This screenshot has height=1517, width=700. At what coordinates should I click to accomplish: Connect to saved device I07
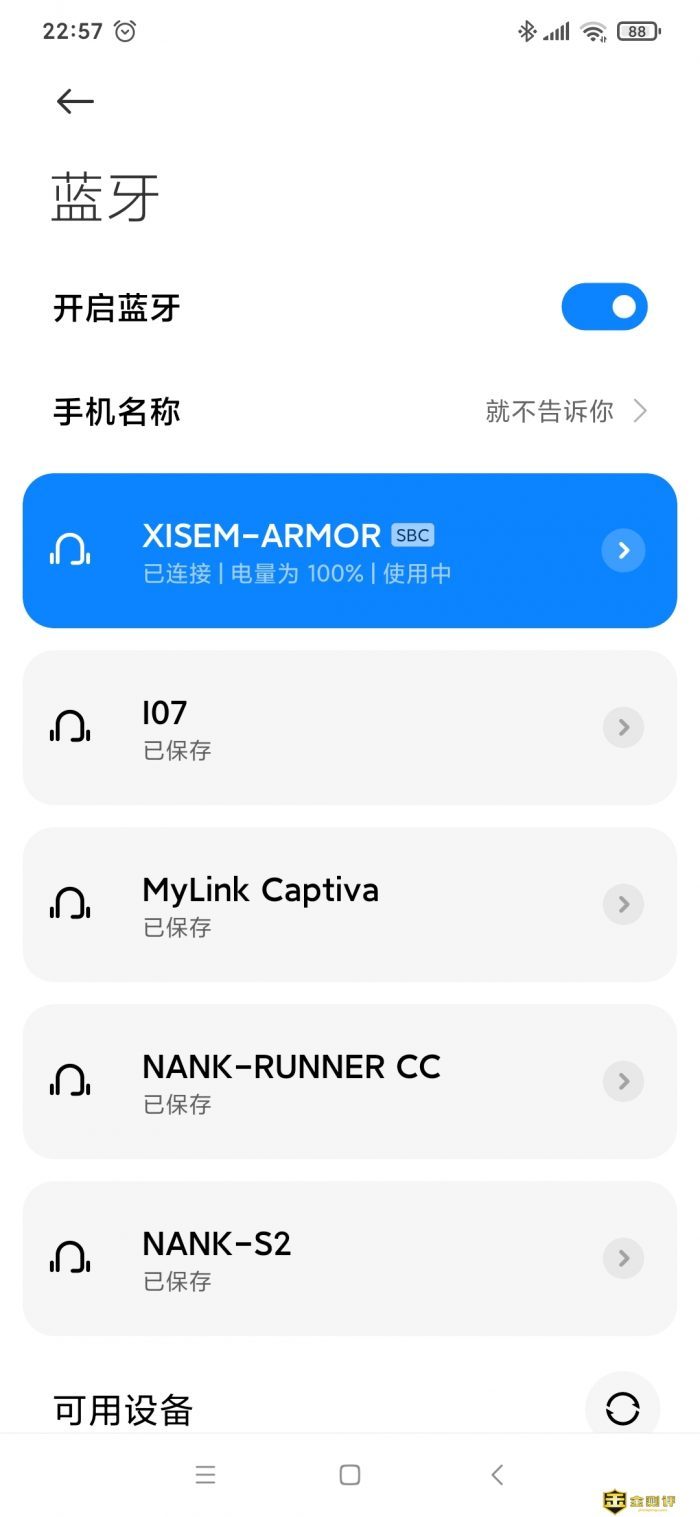click(300, 727)
